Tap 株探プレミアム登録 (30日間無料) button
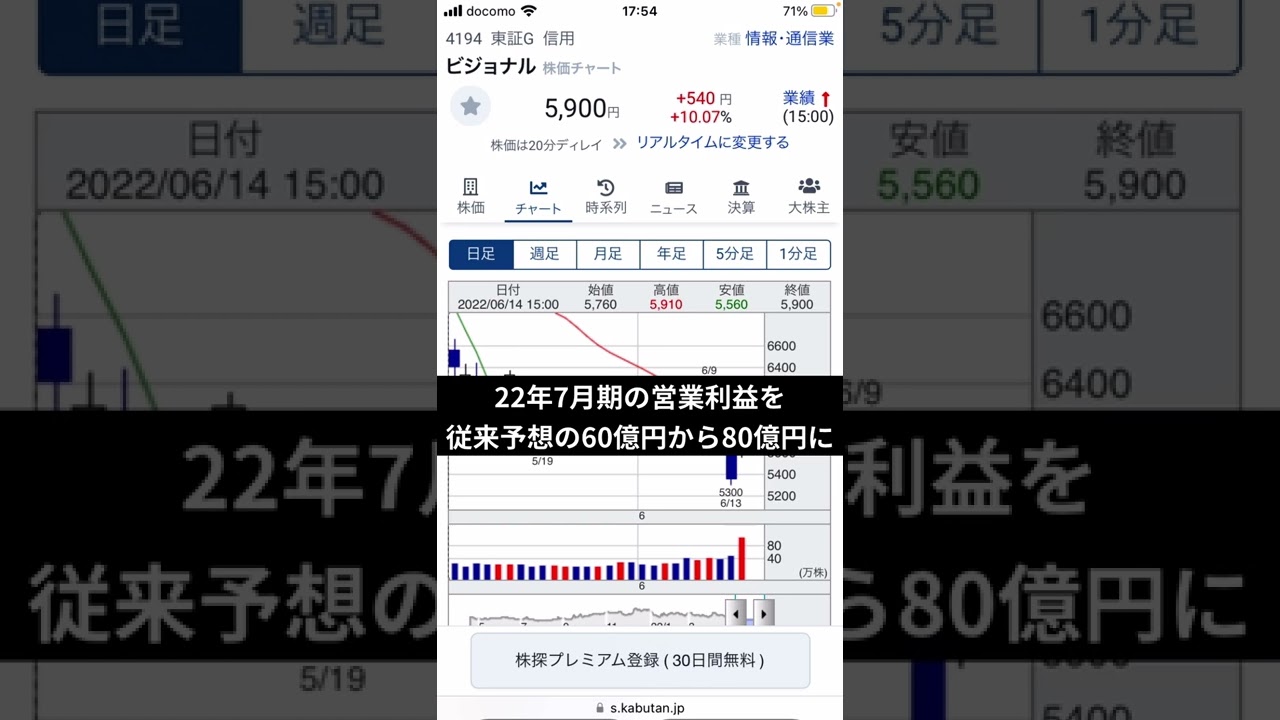Screen dimensions: 1280x720 (640, 660)
